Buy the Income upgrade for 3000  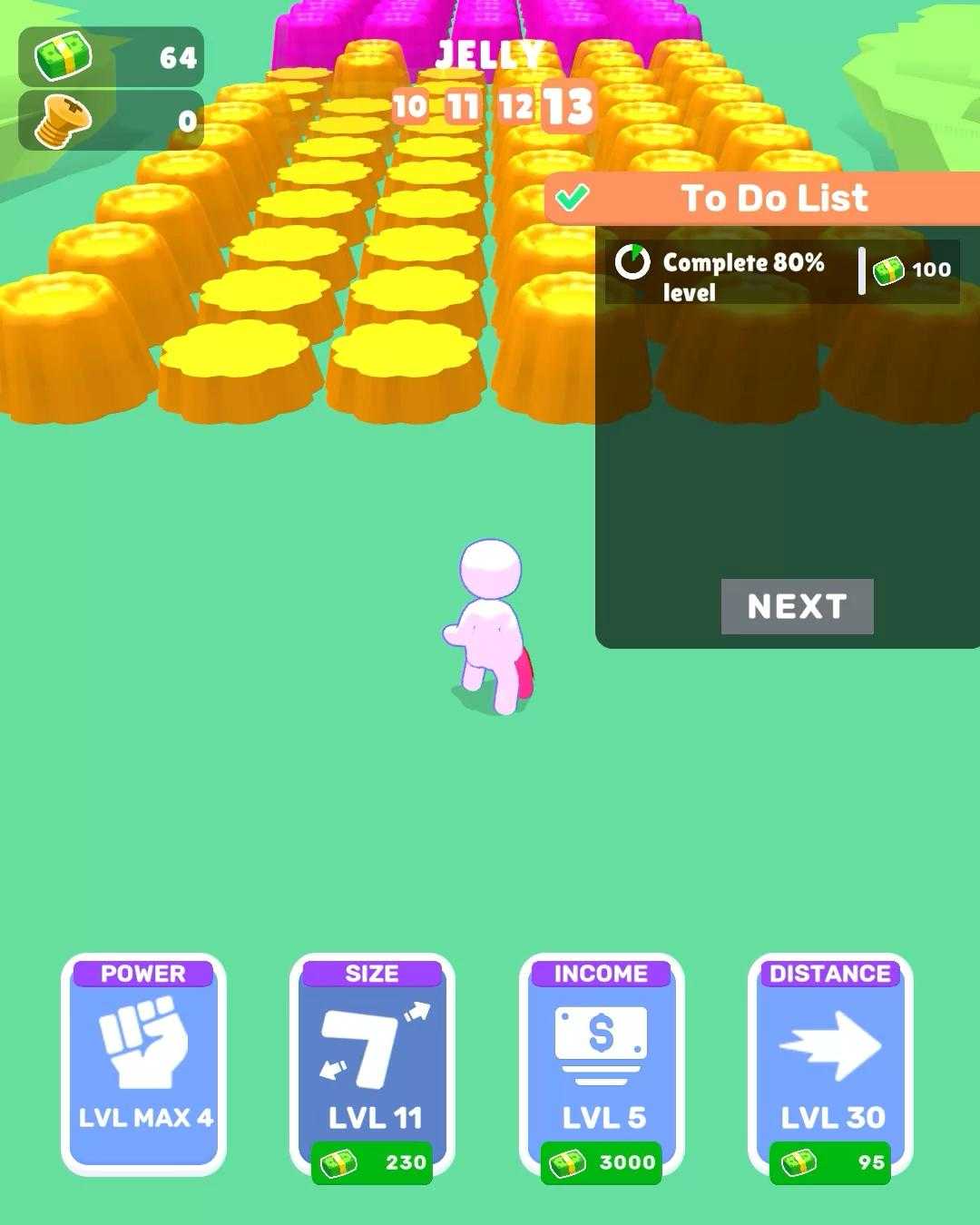(601, 1066)
